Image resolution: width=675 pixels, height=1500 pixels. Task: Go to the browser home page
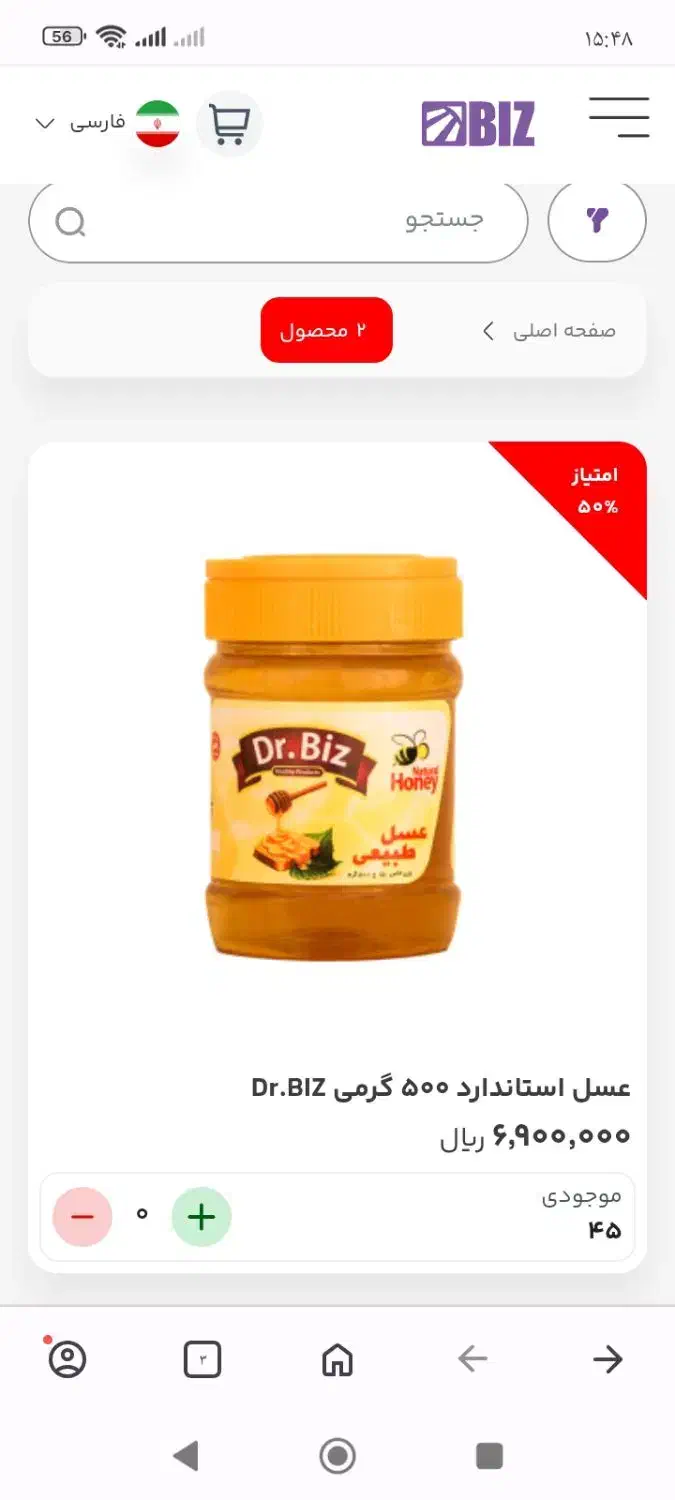click(x=337, y=1359)
